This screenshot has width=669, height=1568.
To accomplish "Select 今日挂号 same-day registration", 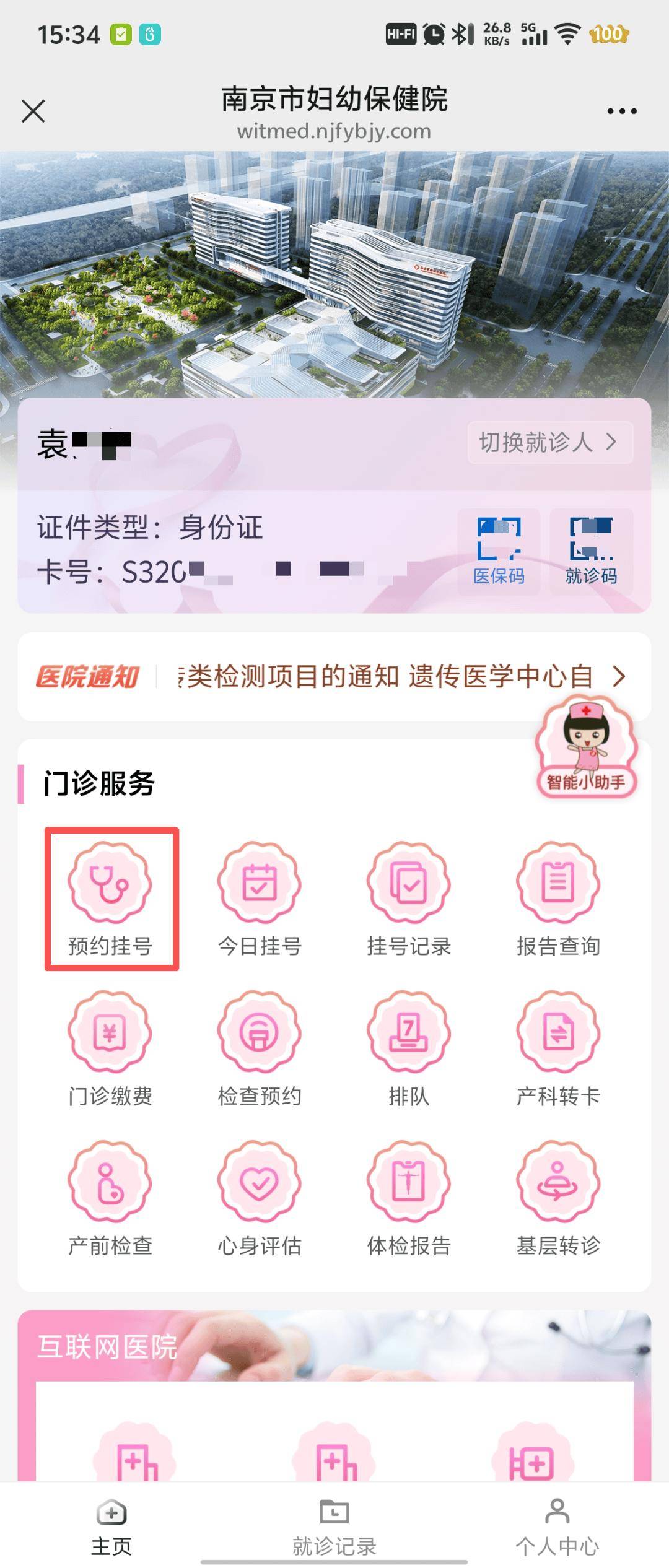I will pos(260,898).
